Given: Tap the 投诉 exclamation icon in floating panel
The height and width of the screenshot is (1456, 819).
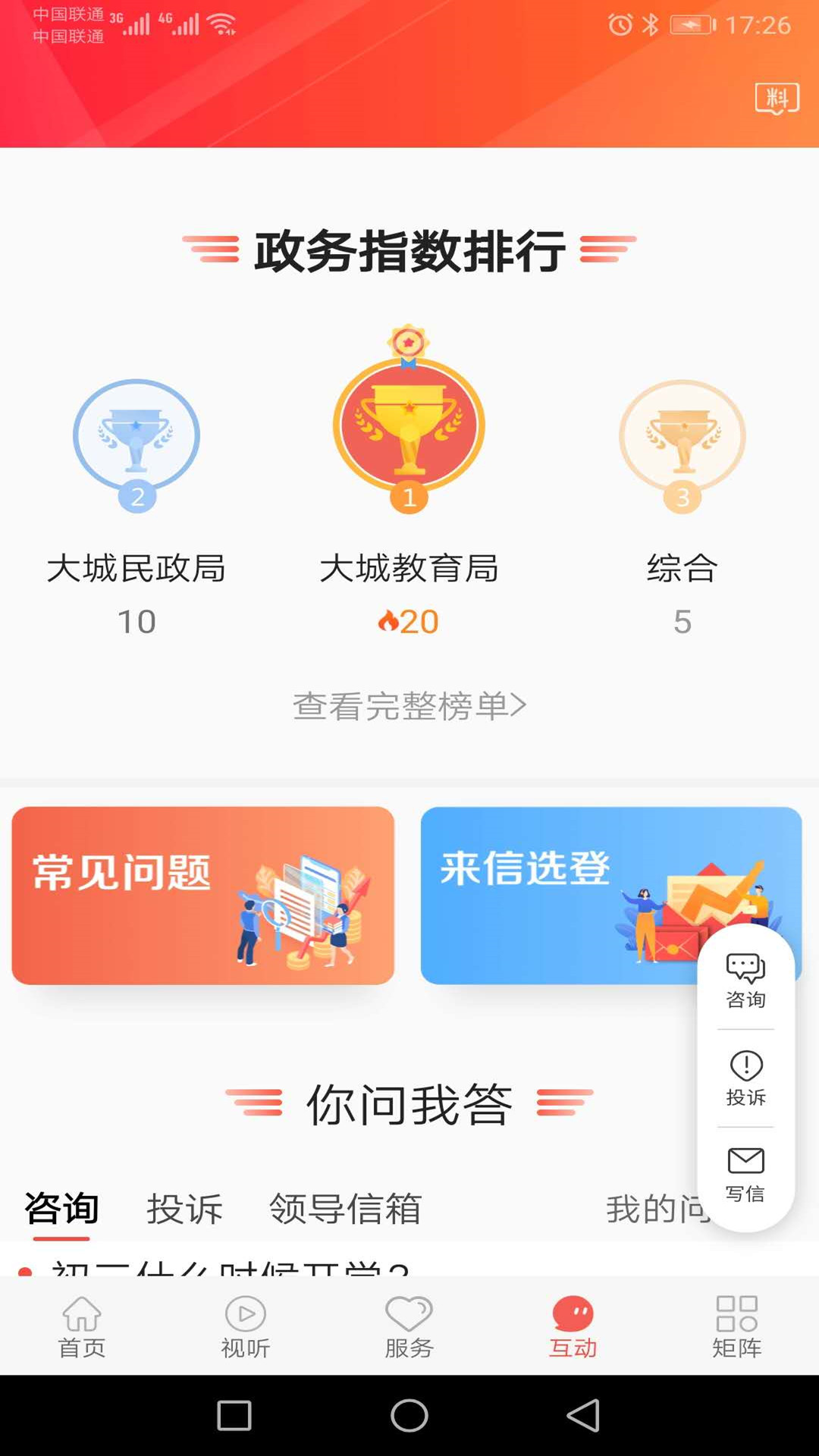Looking at the screenshot, I should [x=745, y=1072].
